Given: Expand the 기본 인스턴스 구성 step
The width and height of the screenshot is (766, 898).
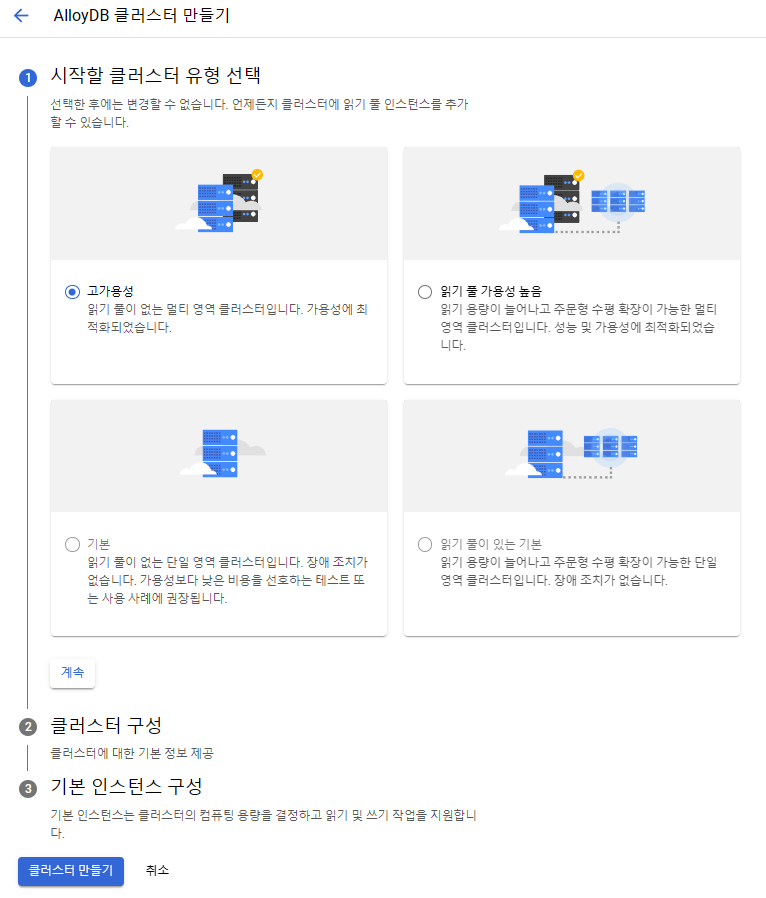Looking at the screenshot, I should [x=126, y=787].
